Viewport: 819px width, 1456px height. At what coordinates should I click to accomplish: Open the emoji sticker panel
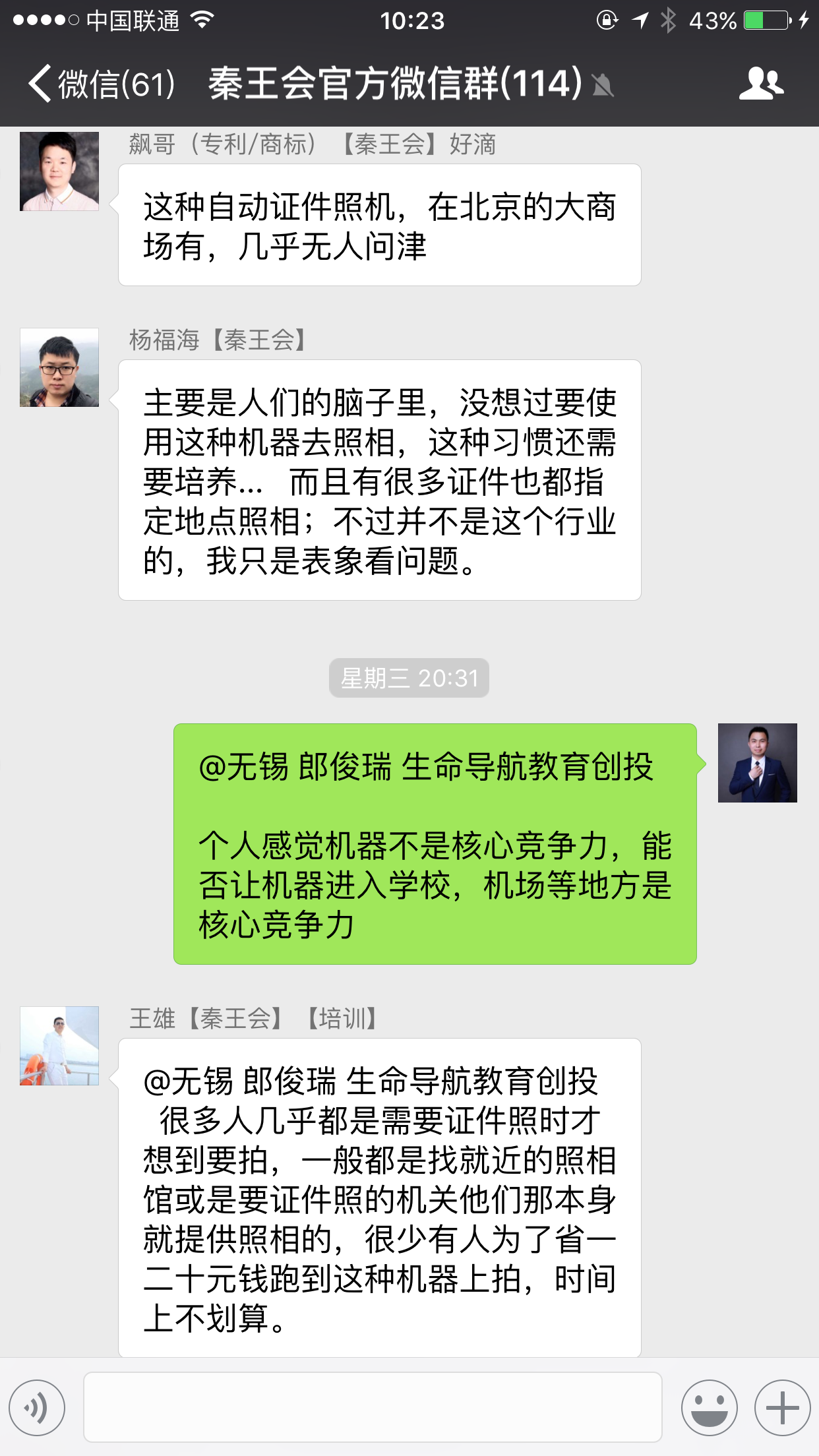click(709, 1408)
